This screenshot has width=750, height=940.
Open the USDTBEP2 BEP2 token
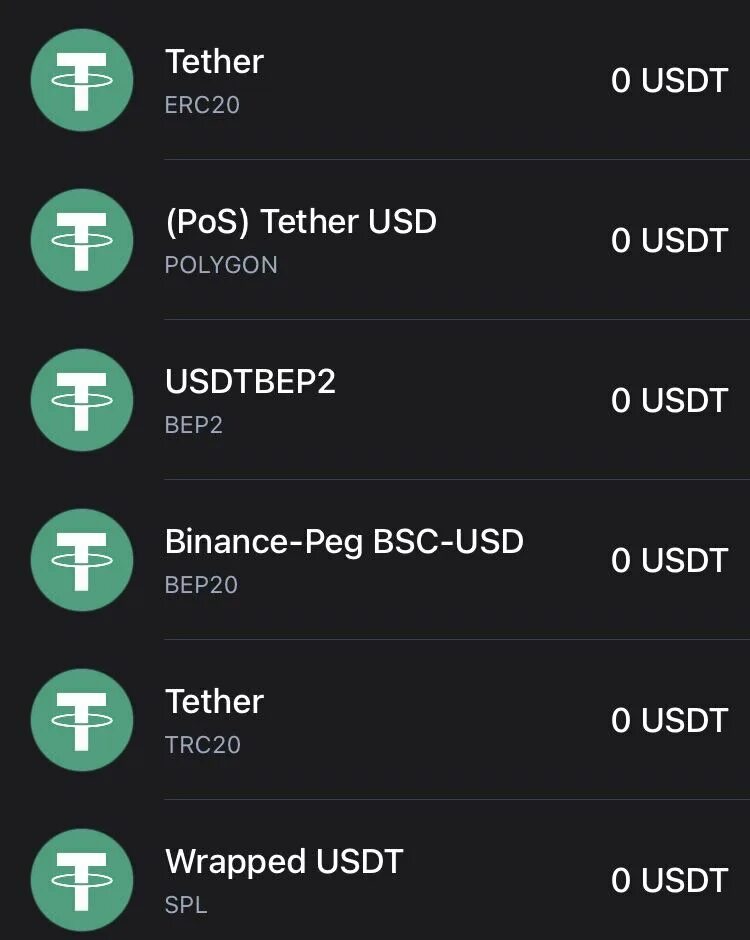(x=375, y=400)
